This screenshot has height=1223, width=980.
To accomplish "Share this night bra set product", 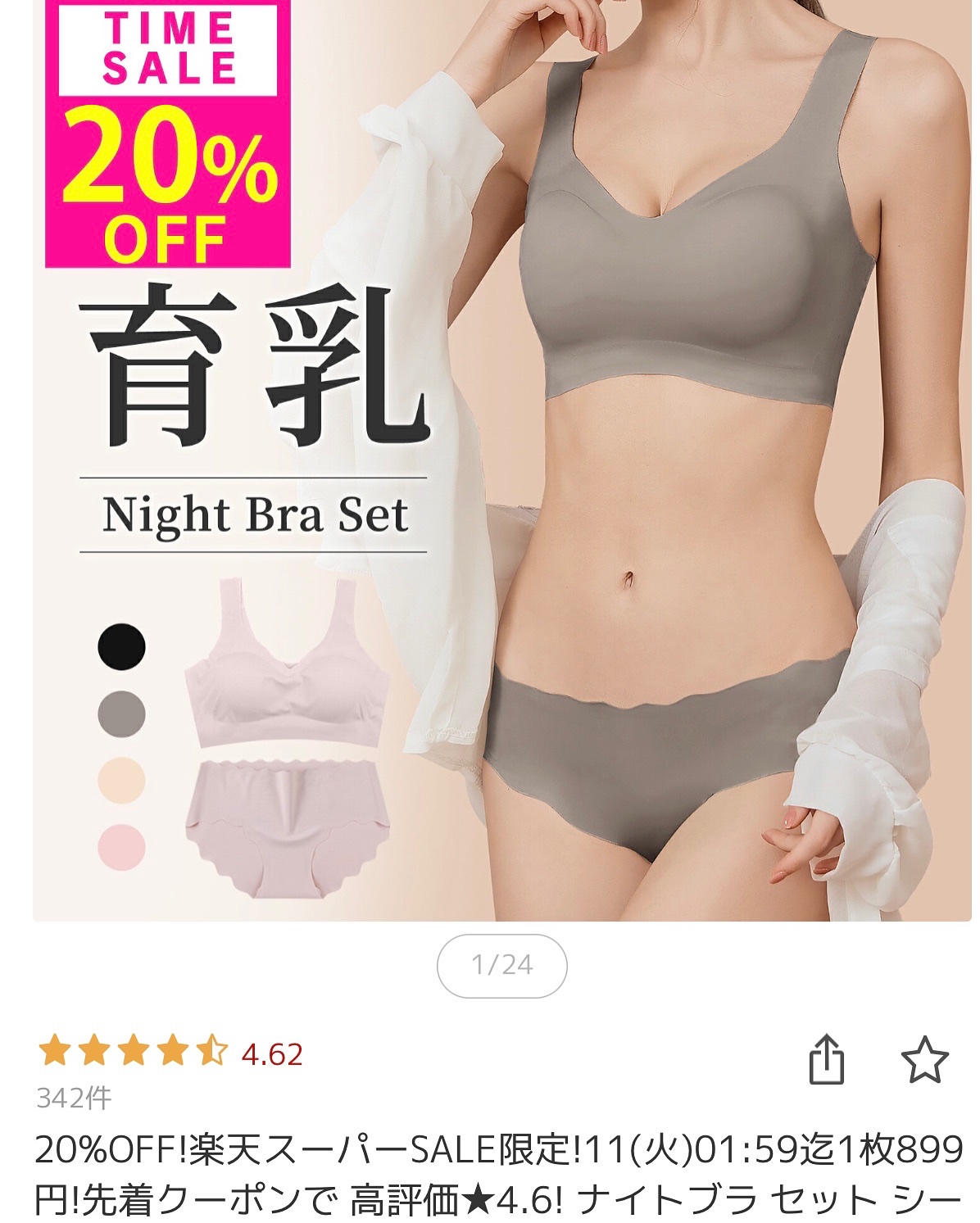I will click(x=827, y=1059).
